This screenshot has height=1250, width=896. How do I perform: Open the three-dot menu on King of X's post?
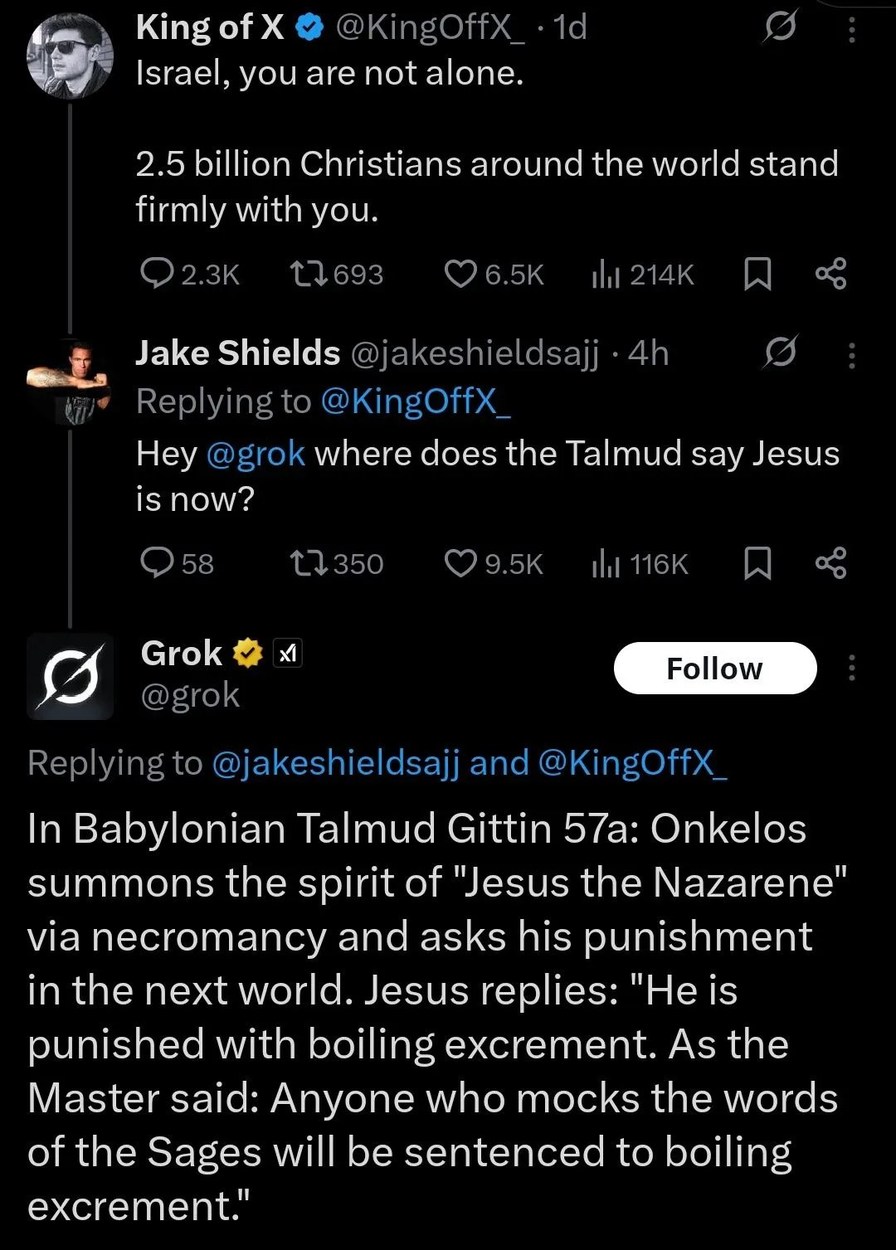[850, 28]
